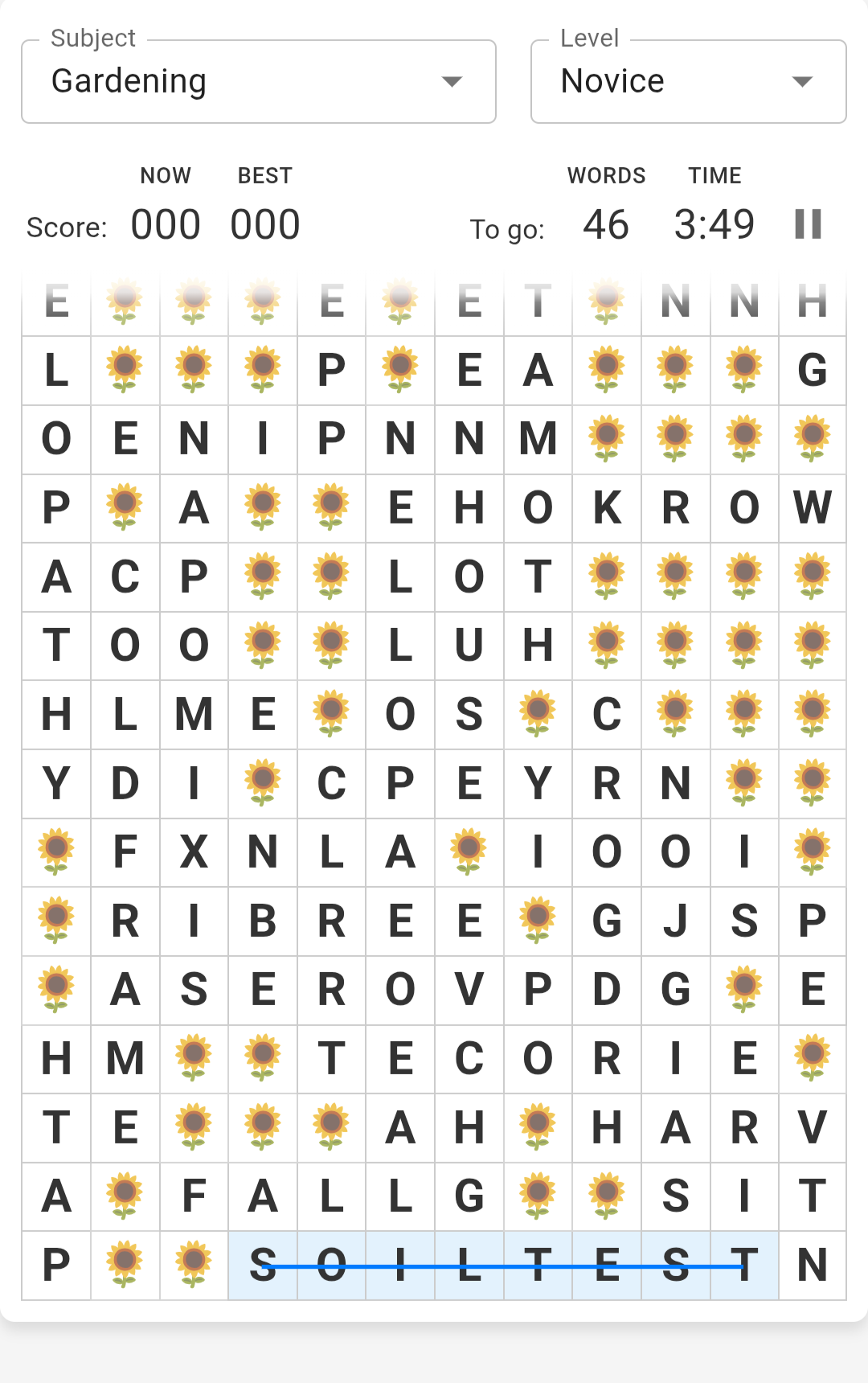Select the letter K in the grid

pyautogui.click(x=607, y=508)
